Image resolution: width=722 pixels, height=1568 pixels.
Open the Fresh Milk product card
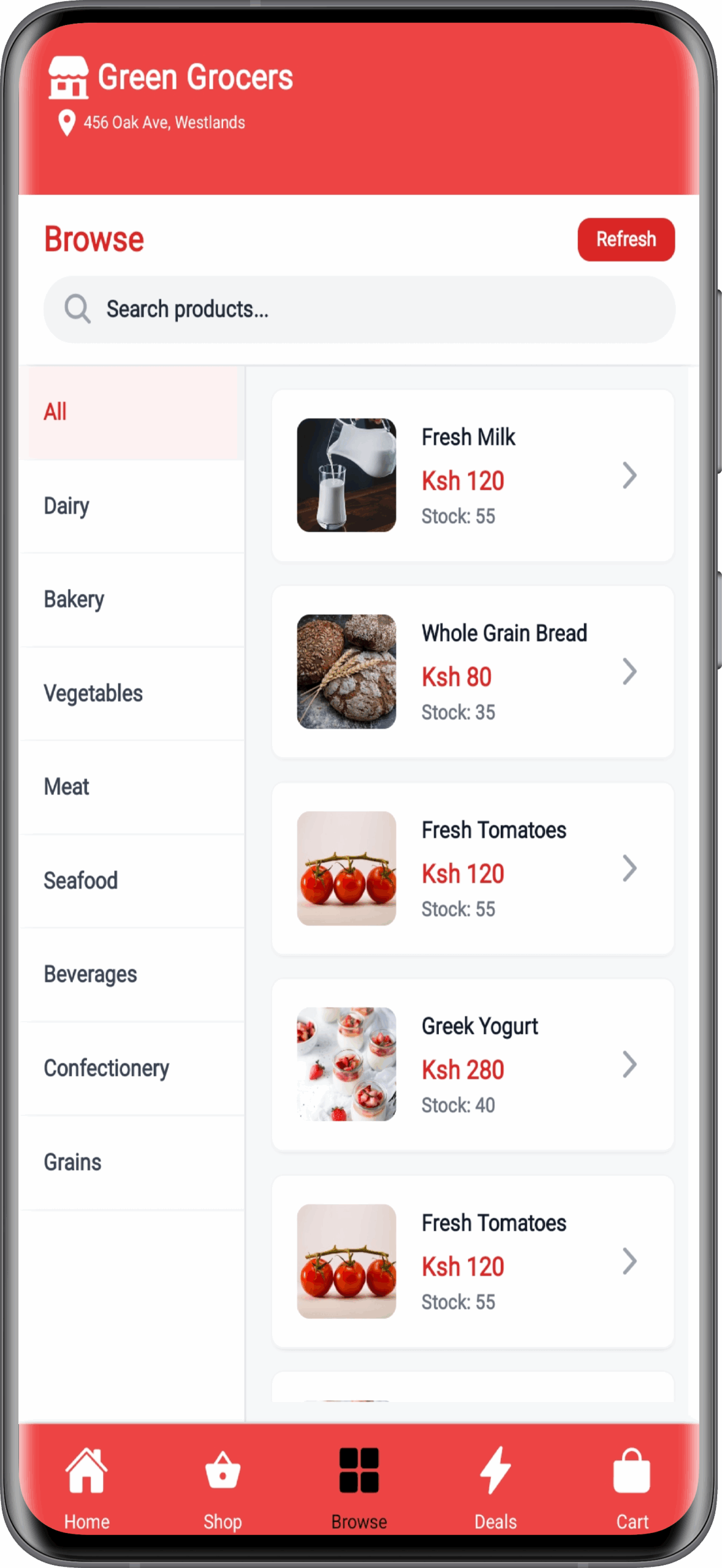pos(473,475)
